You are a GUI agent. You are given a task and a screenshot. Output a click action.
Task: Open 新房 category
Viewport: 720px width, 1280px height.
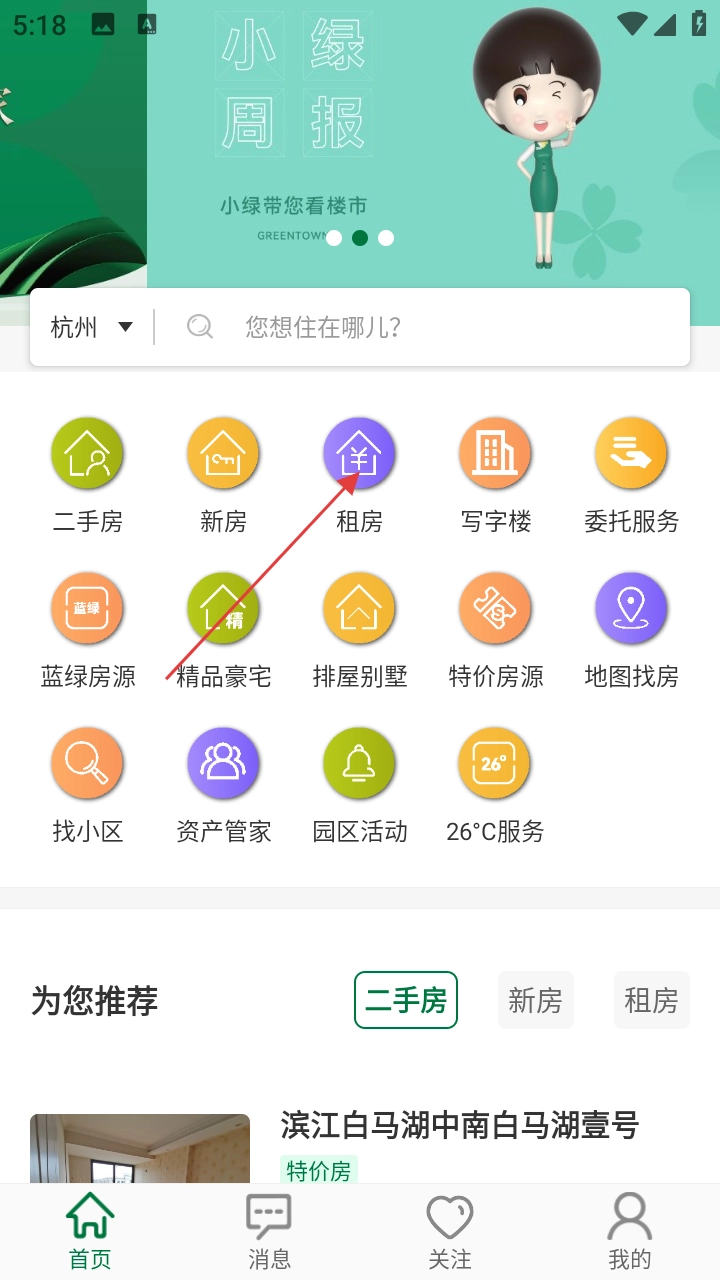pyautogui.click(x=223, y=454)
